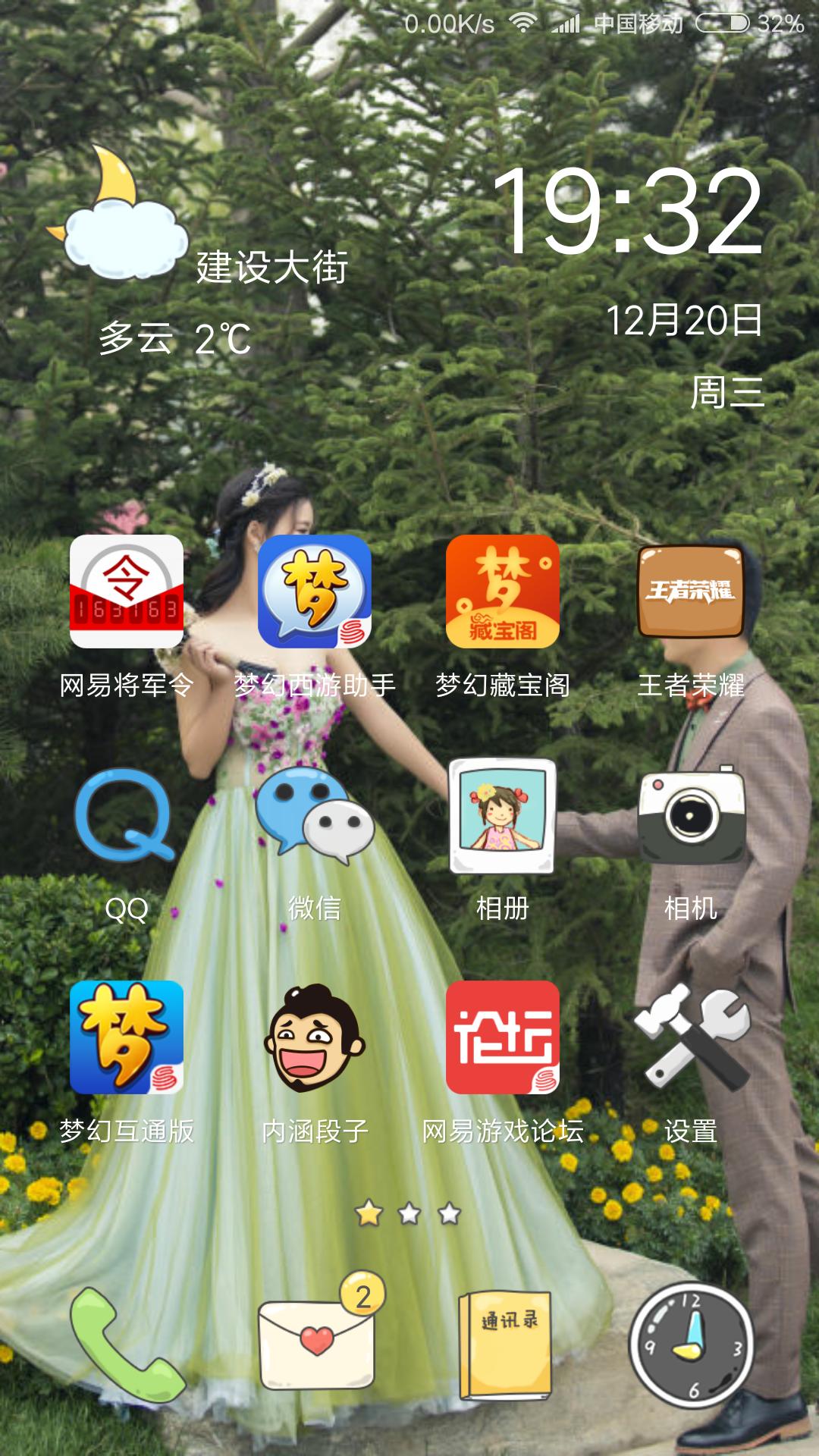Launch the 相机 camera
Image resolution: width=819 pixels, height=1456 pixels.
pos(690,816)
